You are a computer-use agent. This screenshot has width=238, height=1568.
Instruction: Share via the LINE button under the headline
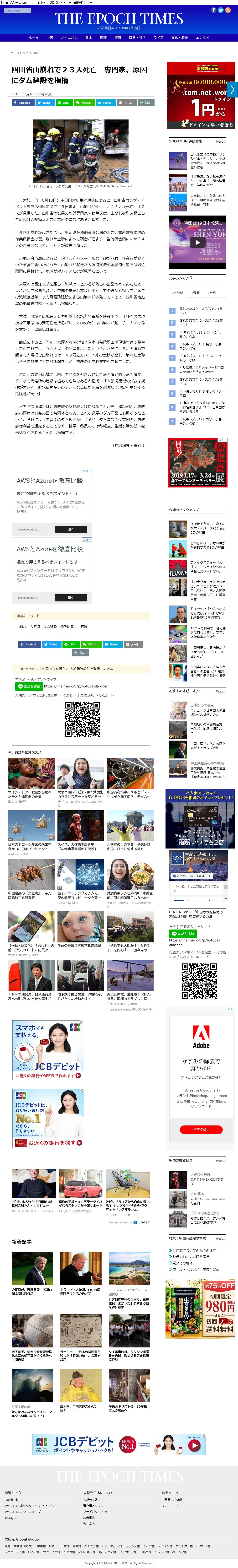click(x=64, y=103)
